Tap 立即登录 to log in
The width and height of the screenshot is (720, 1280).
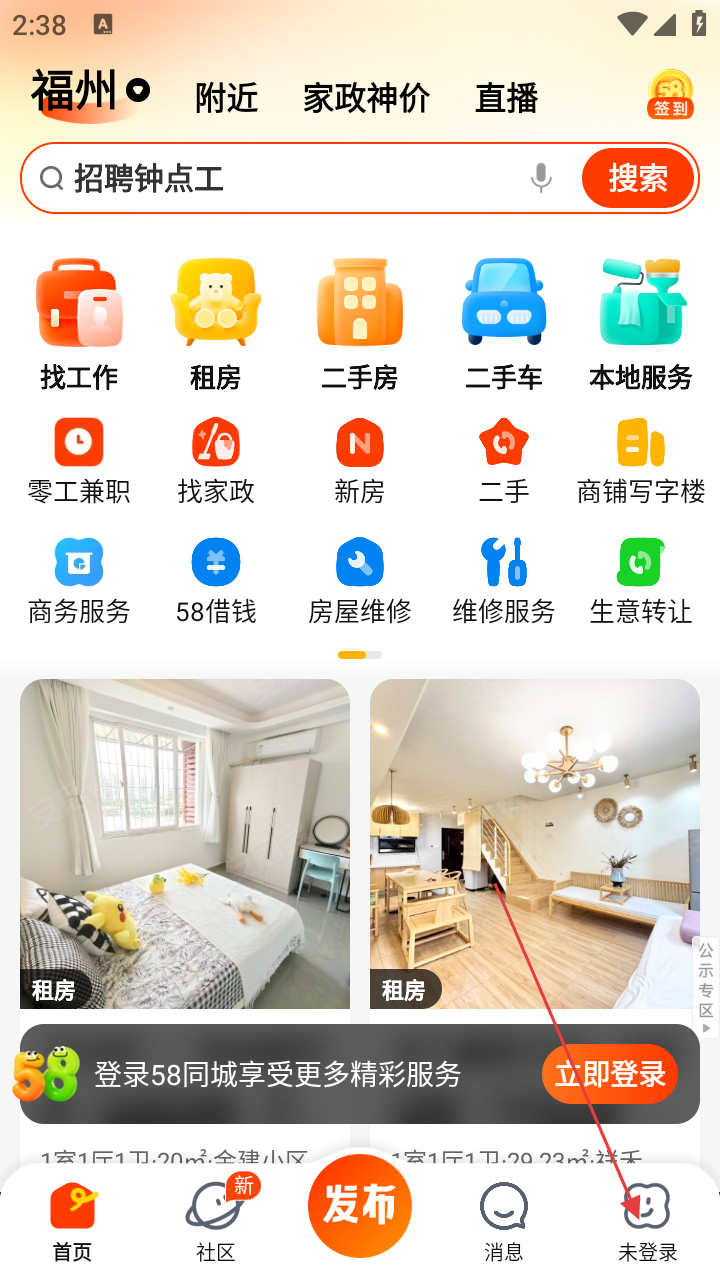pyautogui.click(x=610, y=1075)
